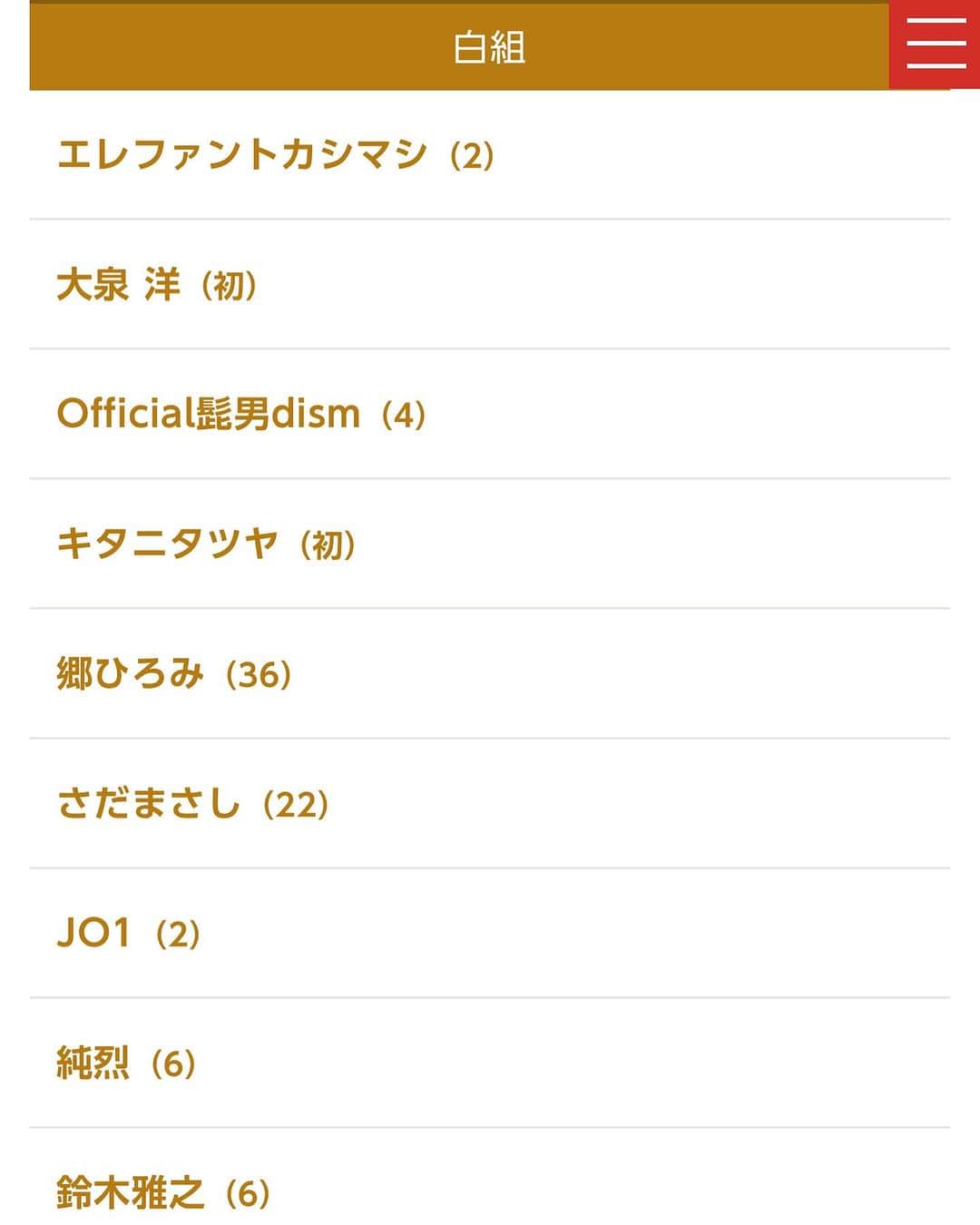
Task: Open the さだまさし row
Action: pos(192,804)
